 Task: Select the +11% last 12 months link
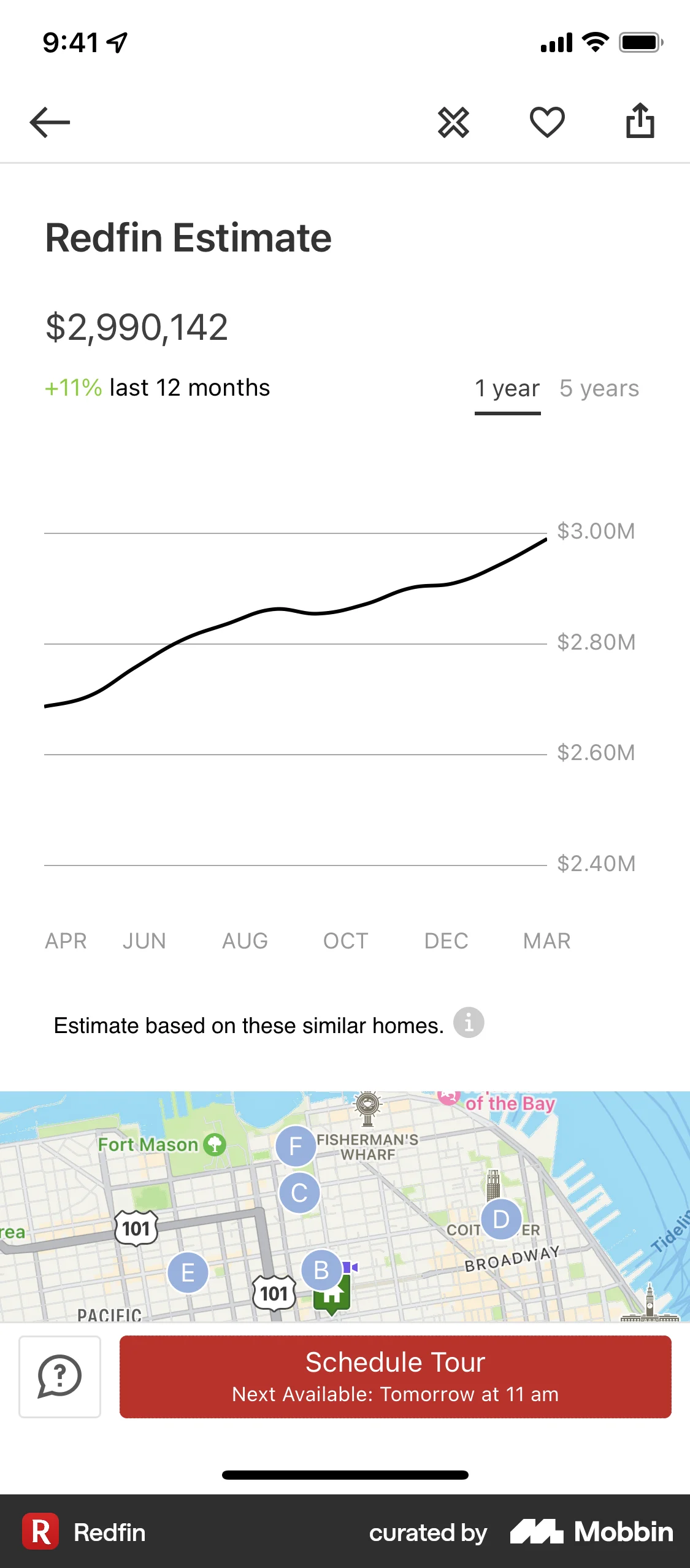(157, 386)
